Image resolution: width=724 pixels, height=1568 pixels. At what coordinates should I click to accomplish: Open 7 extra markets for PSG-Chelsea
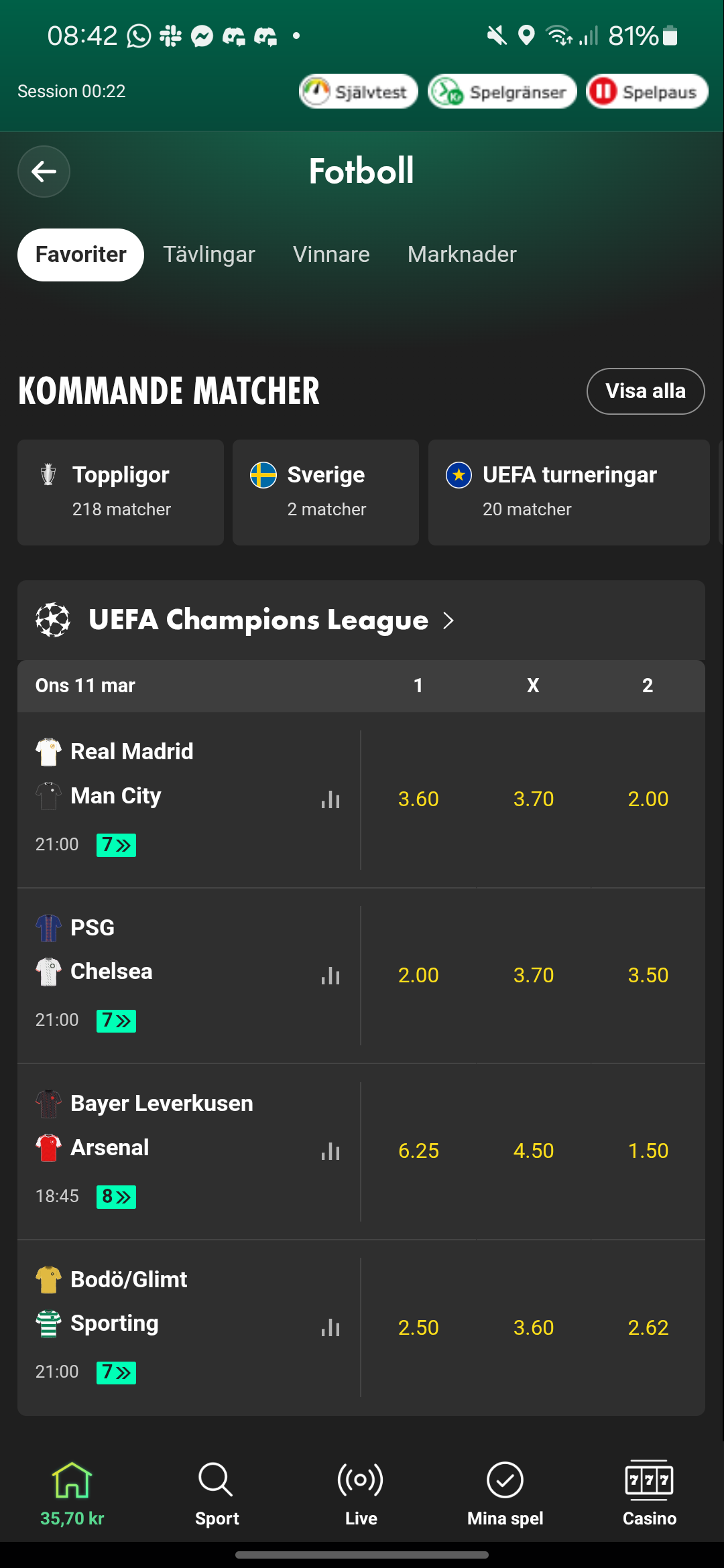[x=116, y=1020]
